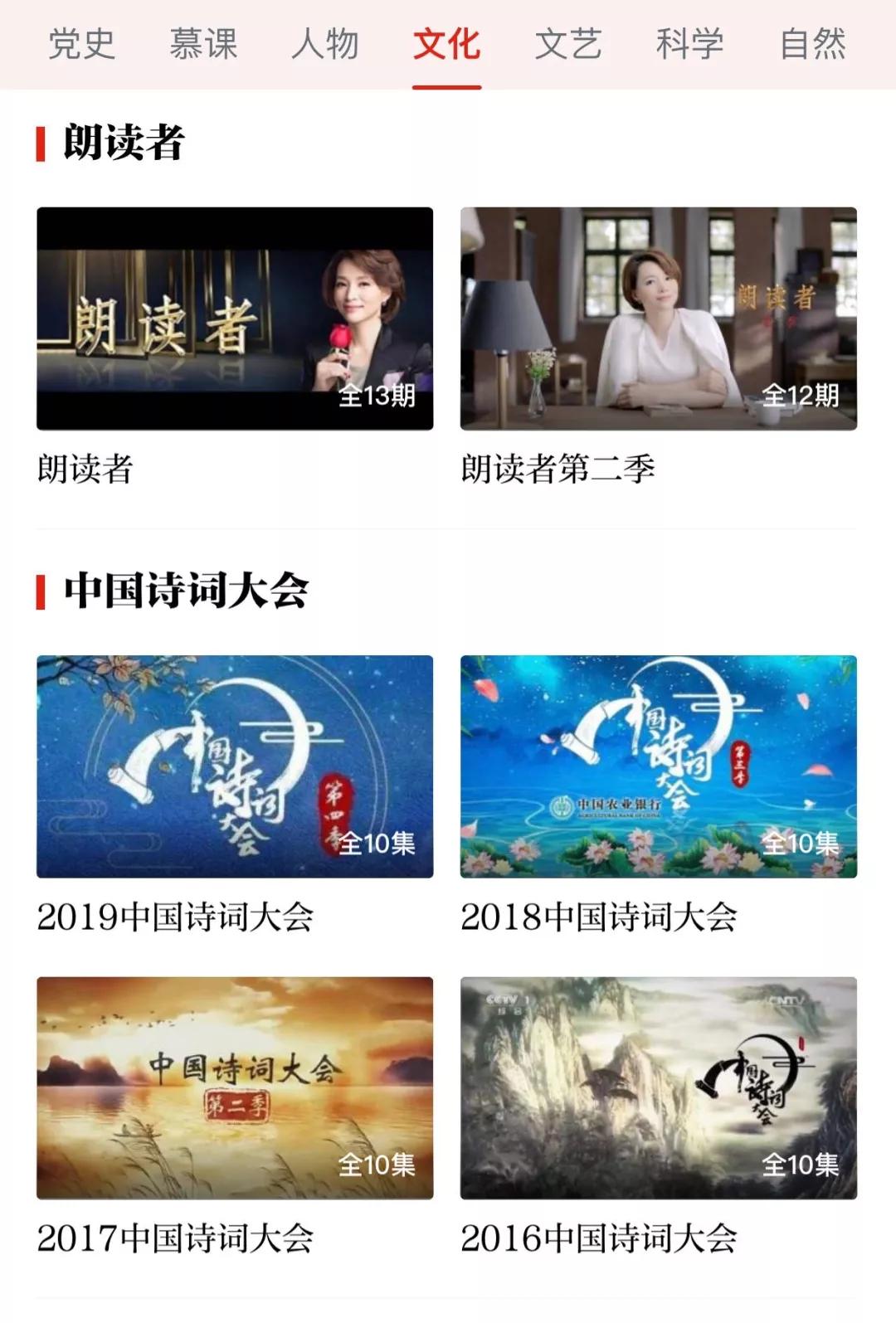Open the 朗读者第二季 video thumbnail
Viewport: 896px width, 1323px height.
(660, 319)
